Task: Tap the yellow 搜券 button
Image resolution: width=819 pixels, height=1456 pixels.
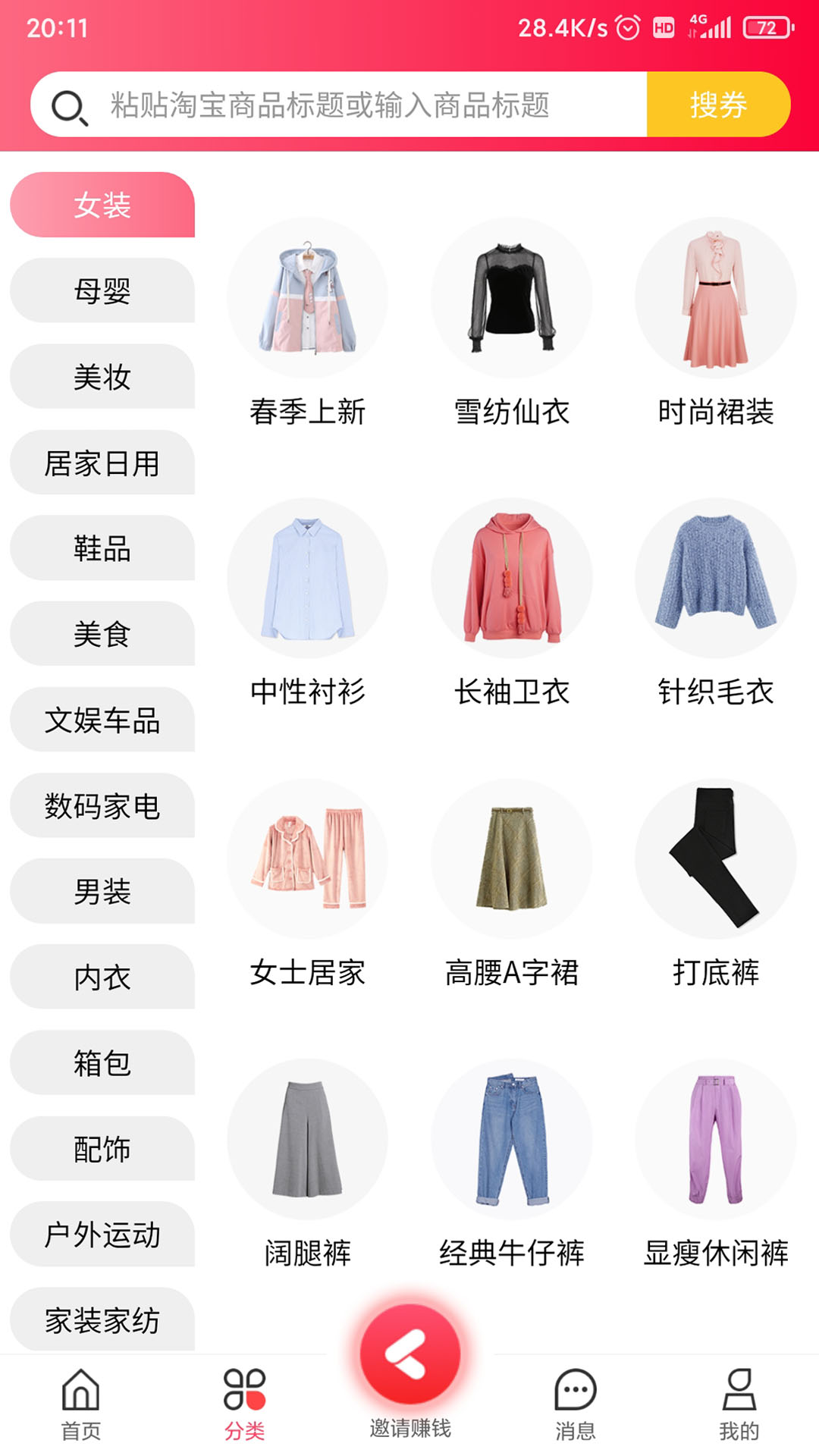Action: (718, 105)
